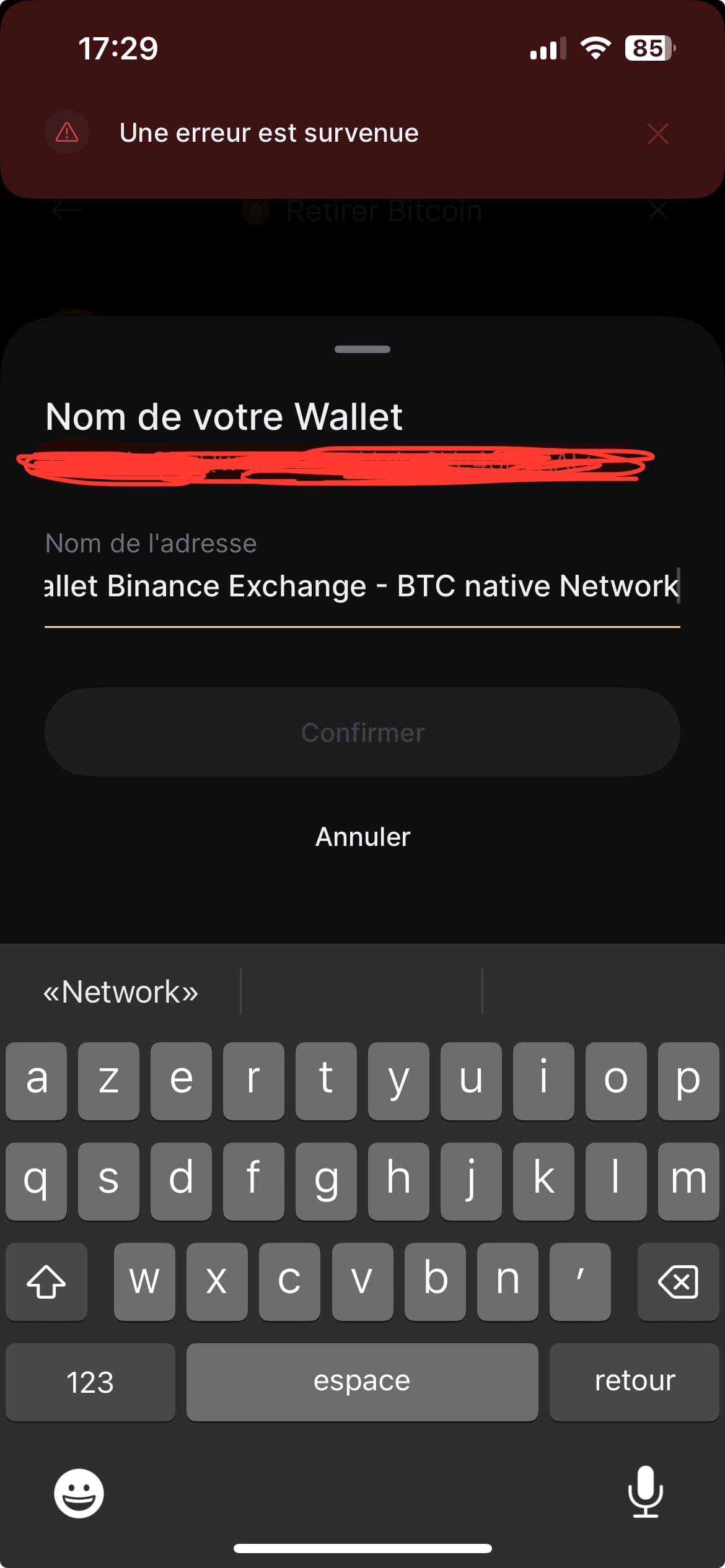Tap the bottom sheet drag handle

[x=362, y=349]
